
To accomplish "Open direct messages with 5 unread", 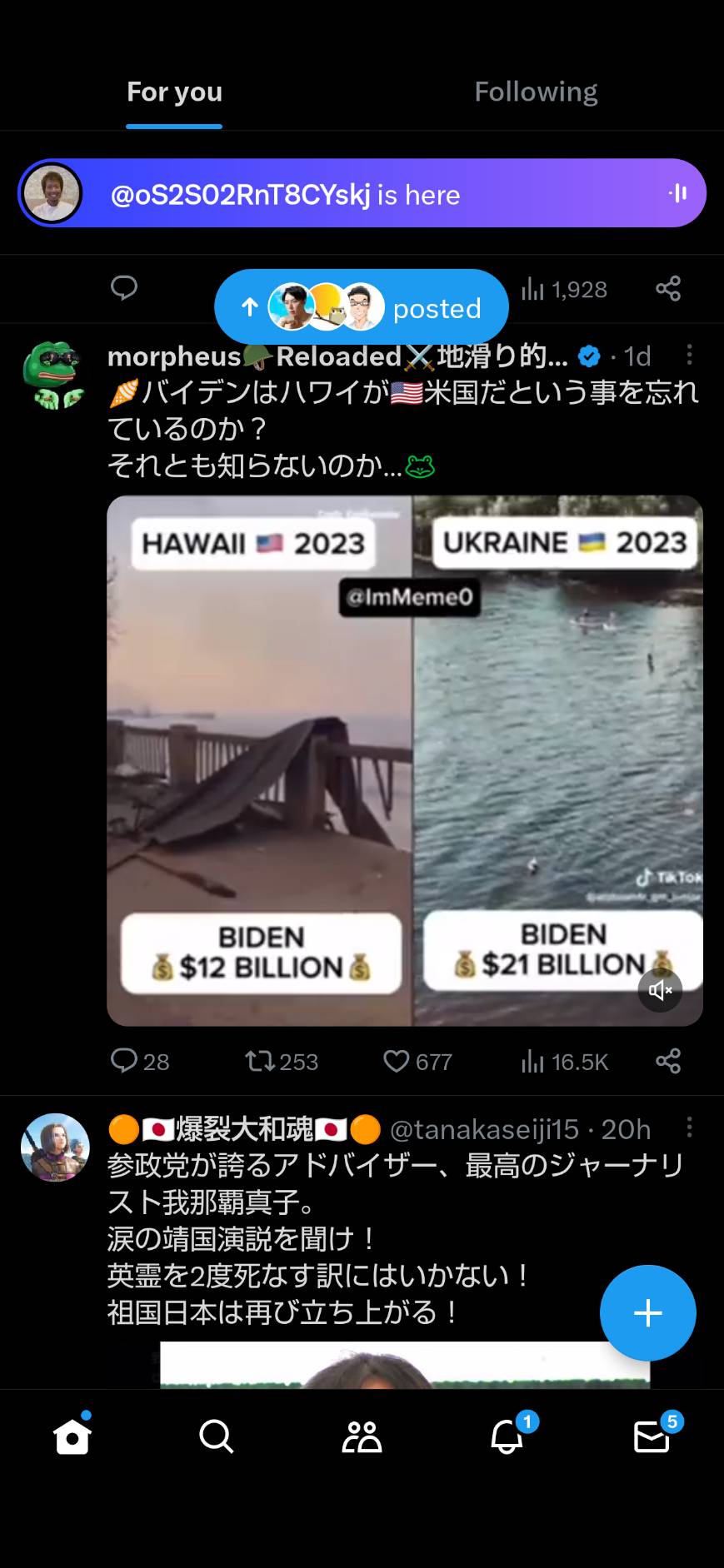I will (652, 1436).
